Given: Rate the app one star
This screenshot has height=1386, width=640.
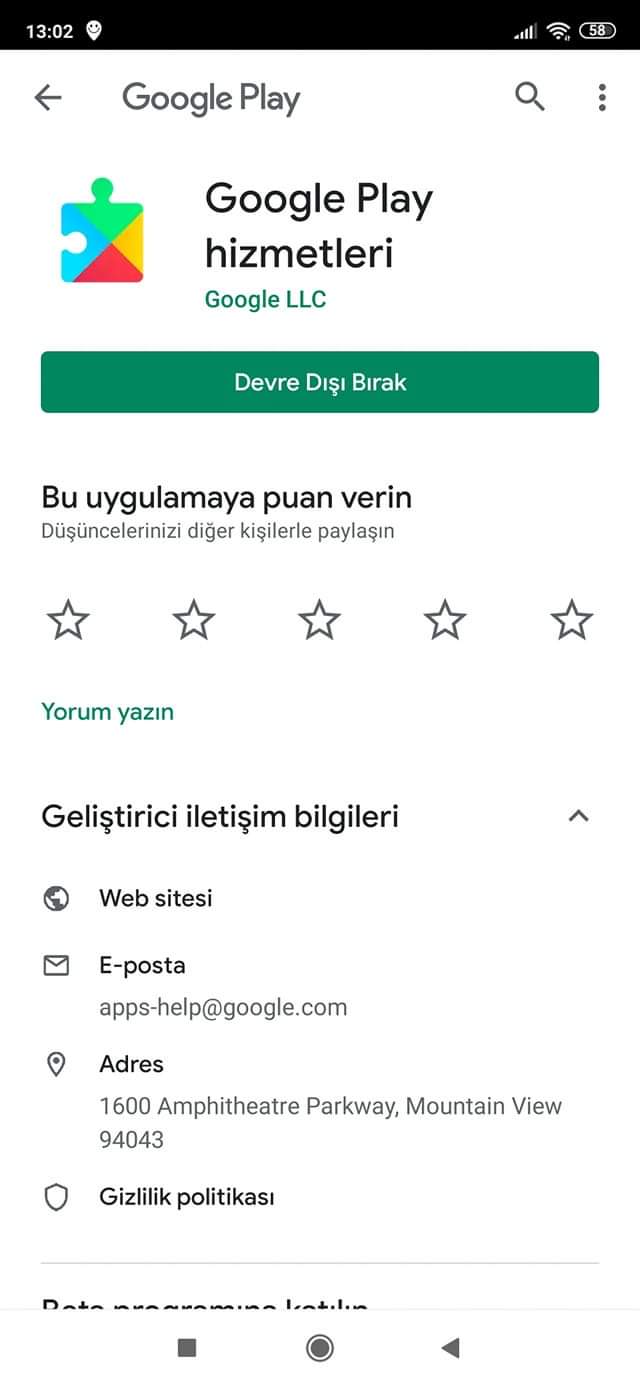Looking at the screenshot, I should 68,621.
